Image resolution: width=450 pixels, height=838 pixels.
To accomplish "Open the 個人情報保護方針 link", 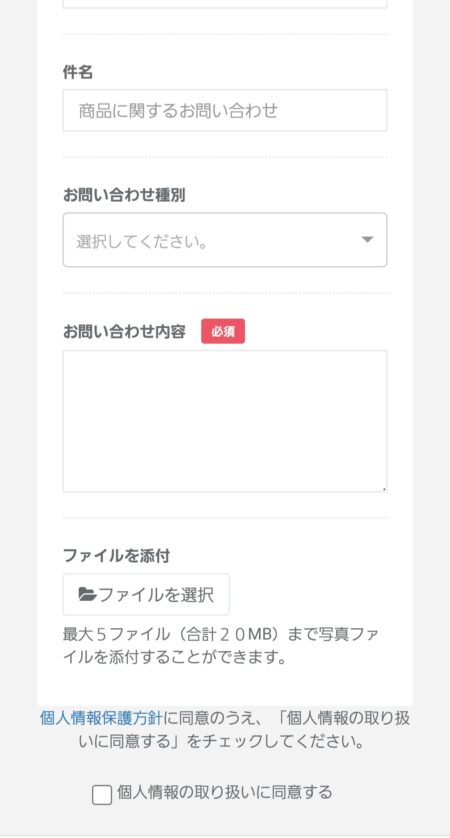I will [x=101, y=718].
